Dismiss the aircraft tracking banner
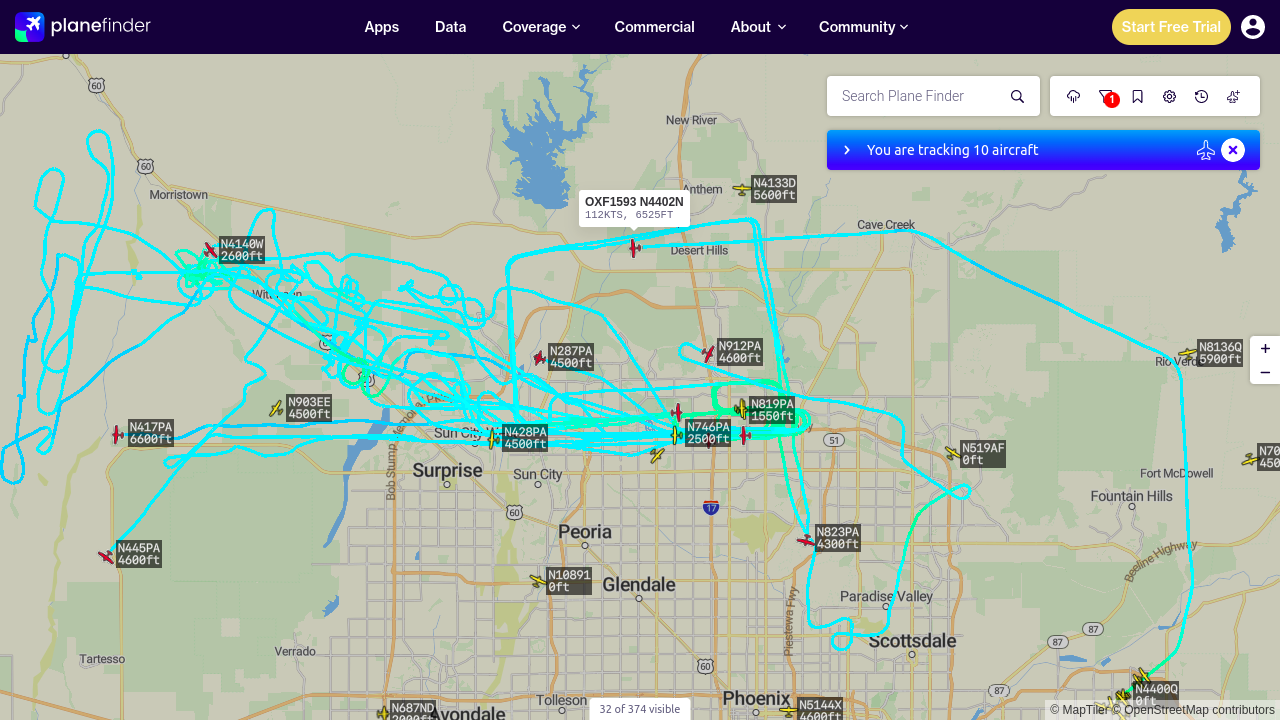Screen dimensions: 1280x720 pyautogui.click(x=1233, y=150)
